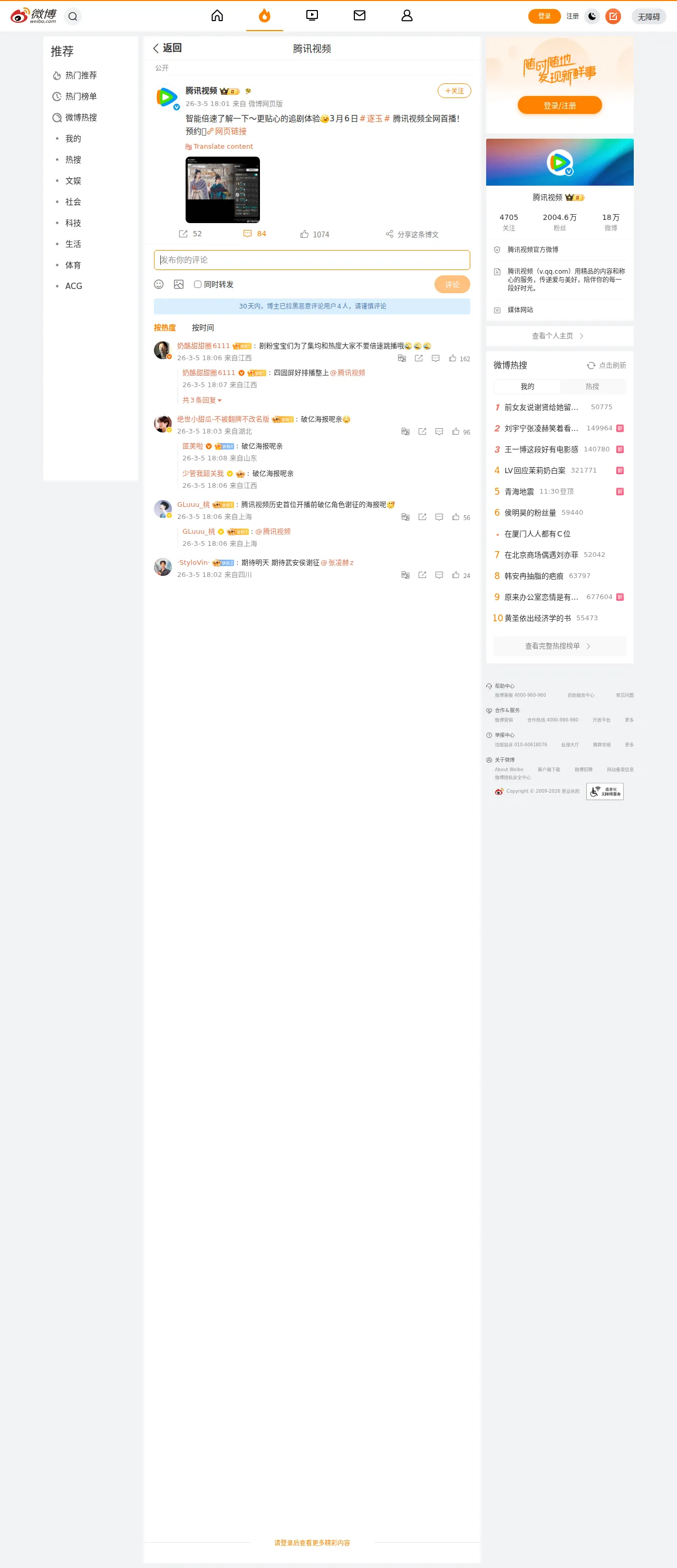Follow 腾讯视频 with the +关注 button
This screenshot has width=677, height=1568.
coord(454,91)
